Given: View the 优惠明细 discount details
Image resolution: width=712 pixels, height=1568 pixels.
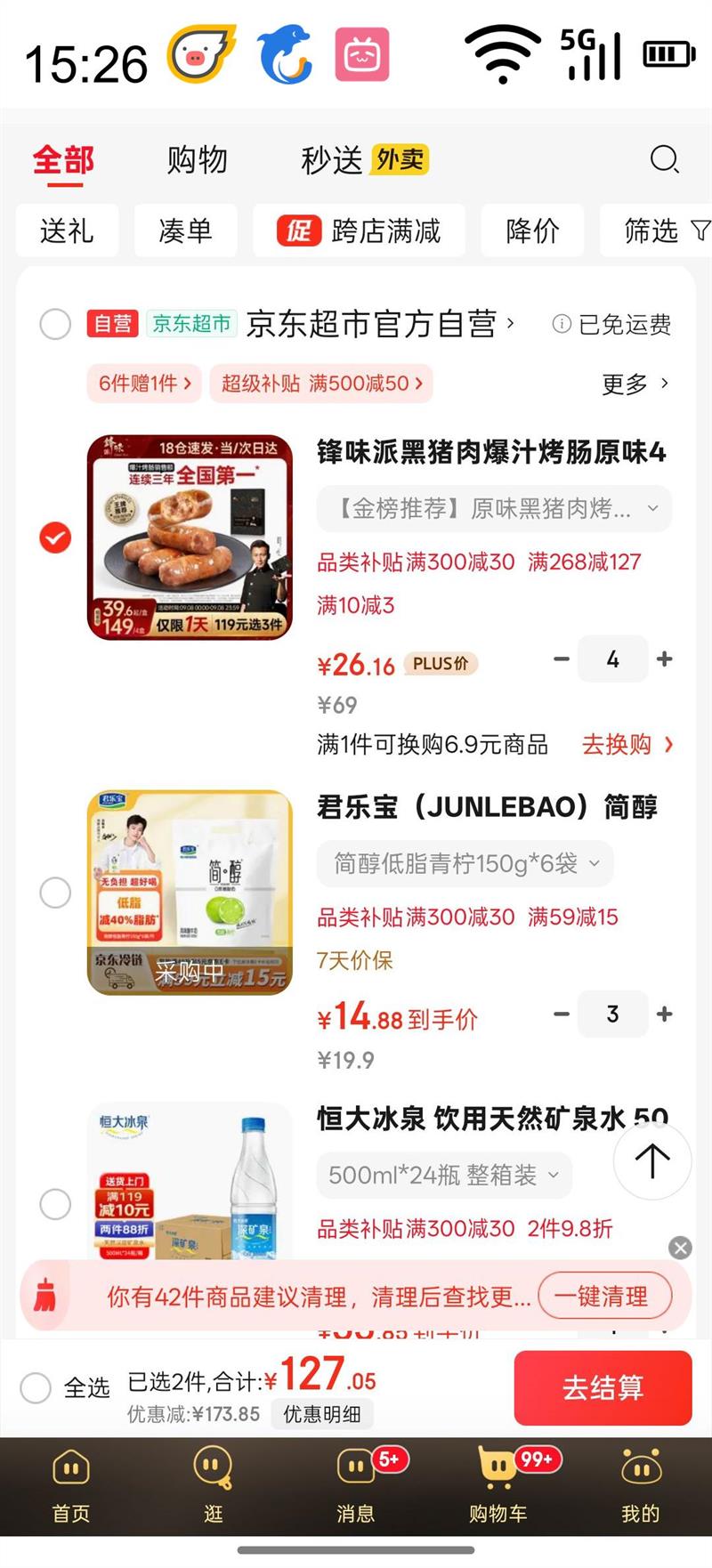Looking at the screenshot, I should (x=322, y=1414).
